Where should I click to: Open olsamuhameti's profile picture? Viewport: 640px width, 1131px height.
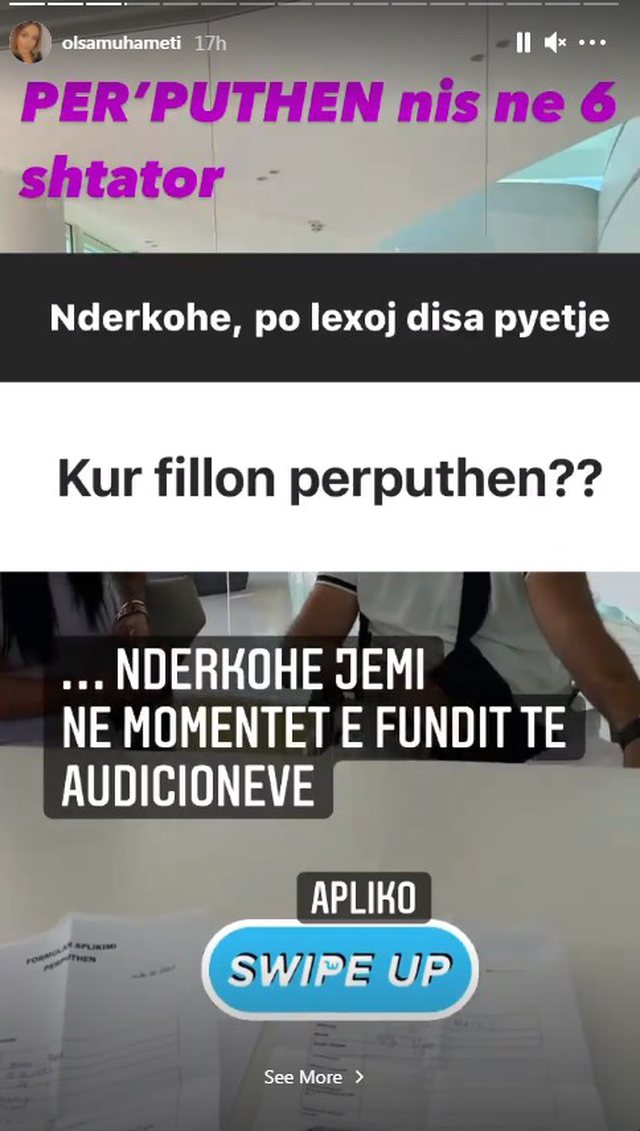pos(30,43)
